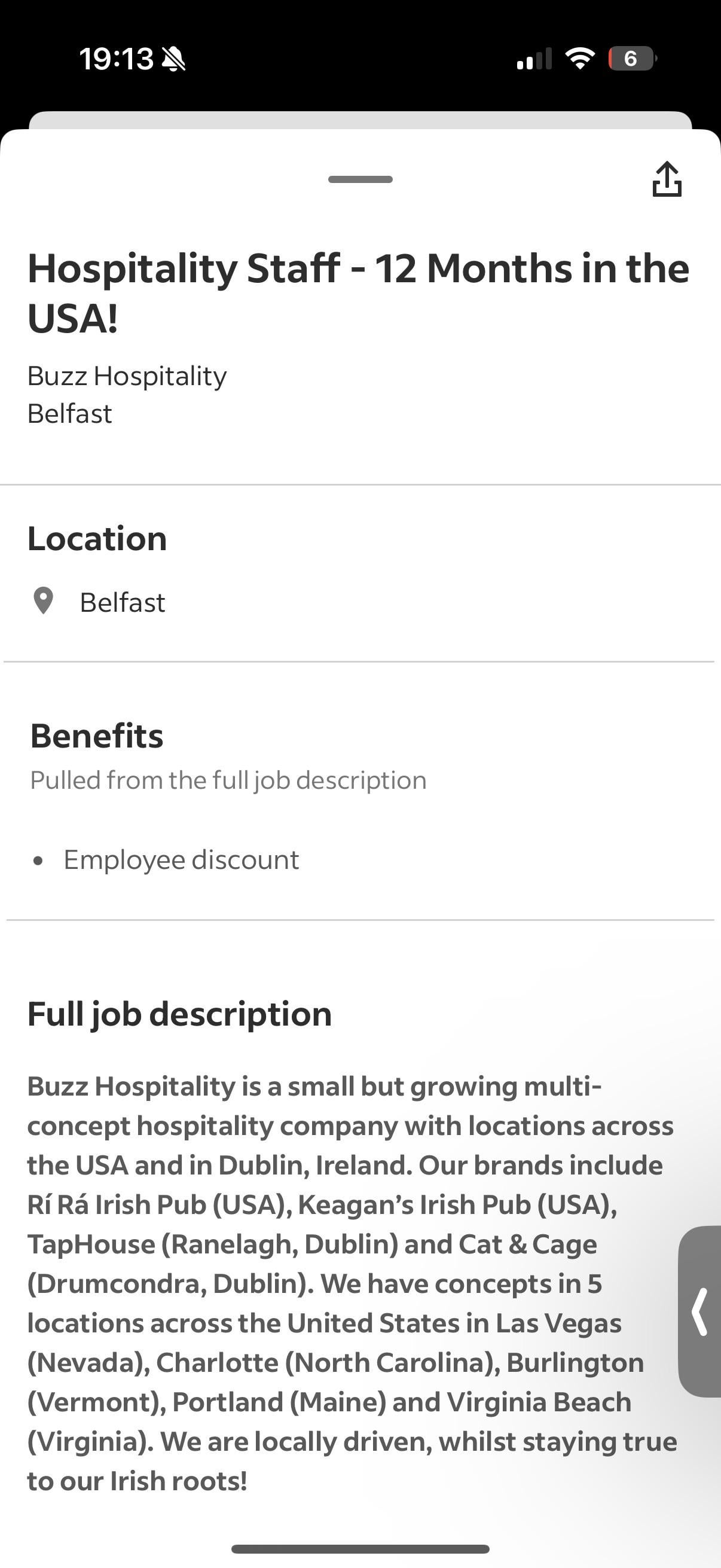This screenshot has width=721, height=1568.
Task: Share this Hospitality Staff job posting
Action: pos(667,179)
